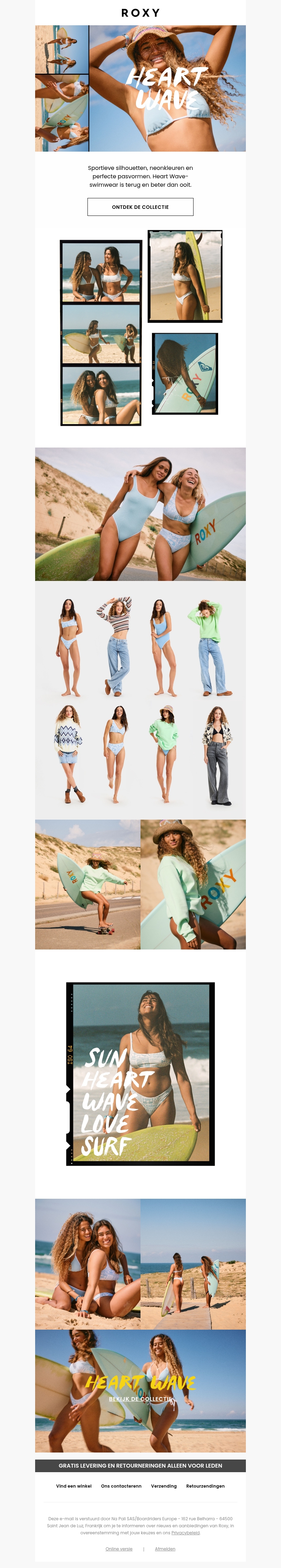Open the Online versie of this email
281x1568 pixels.
click(119, 1549)
